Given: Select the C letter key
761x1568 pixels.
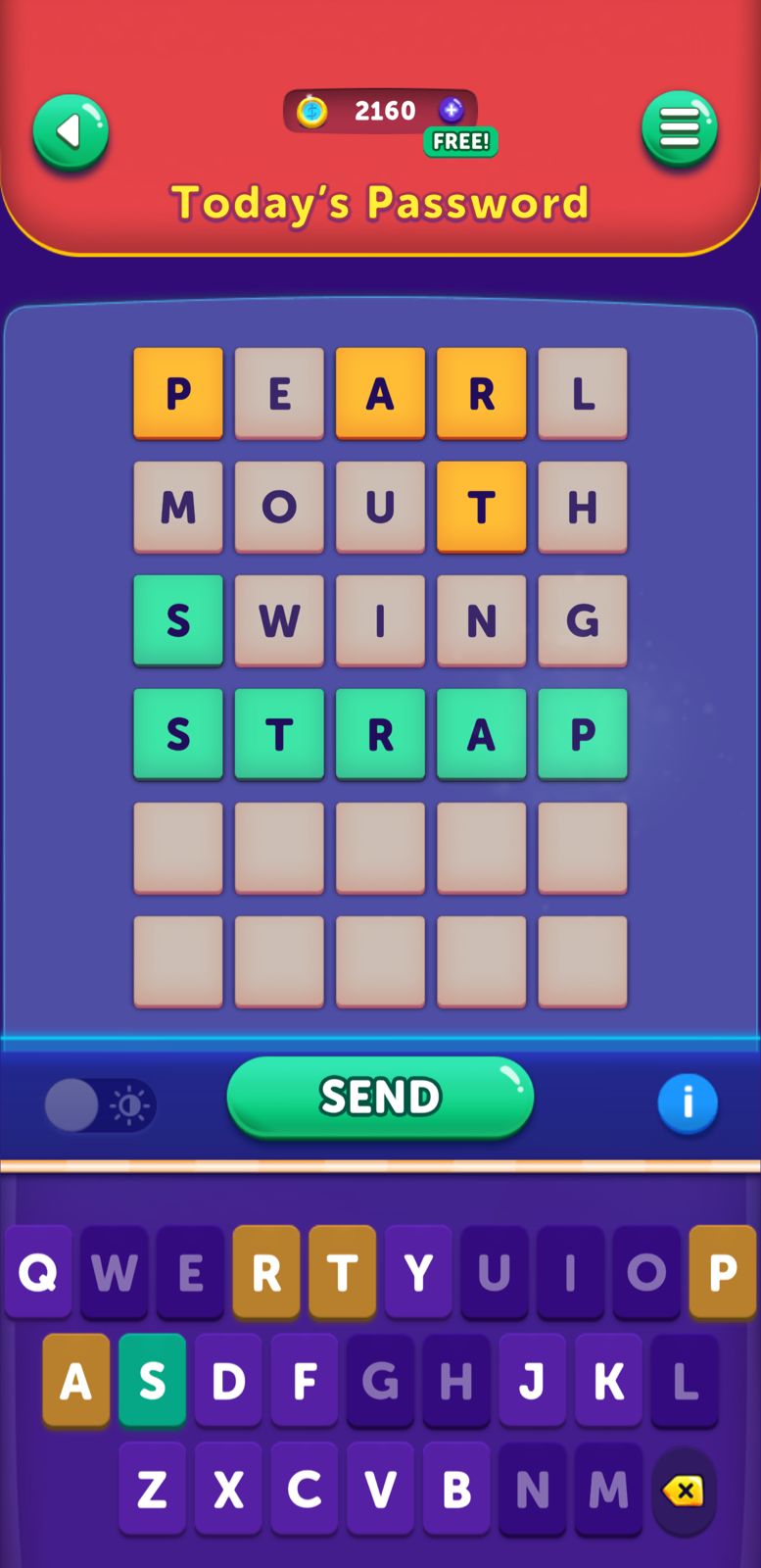Looking at the screenshot, I should tap(304, 1490).
